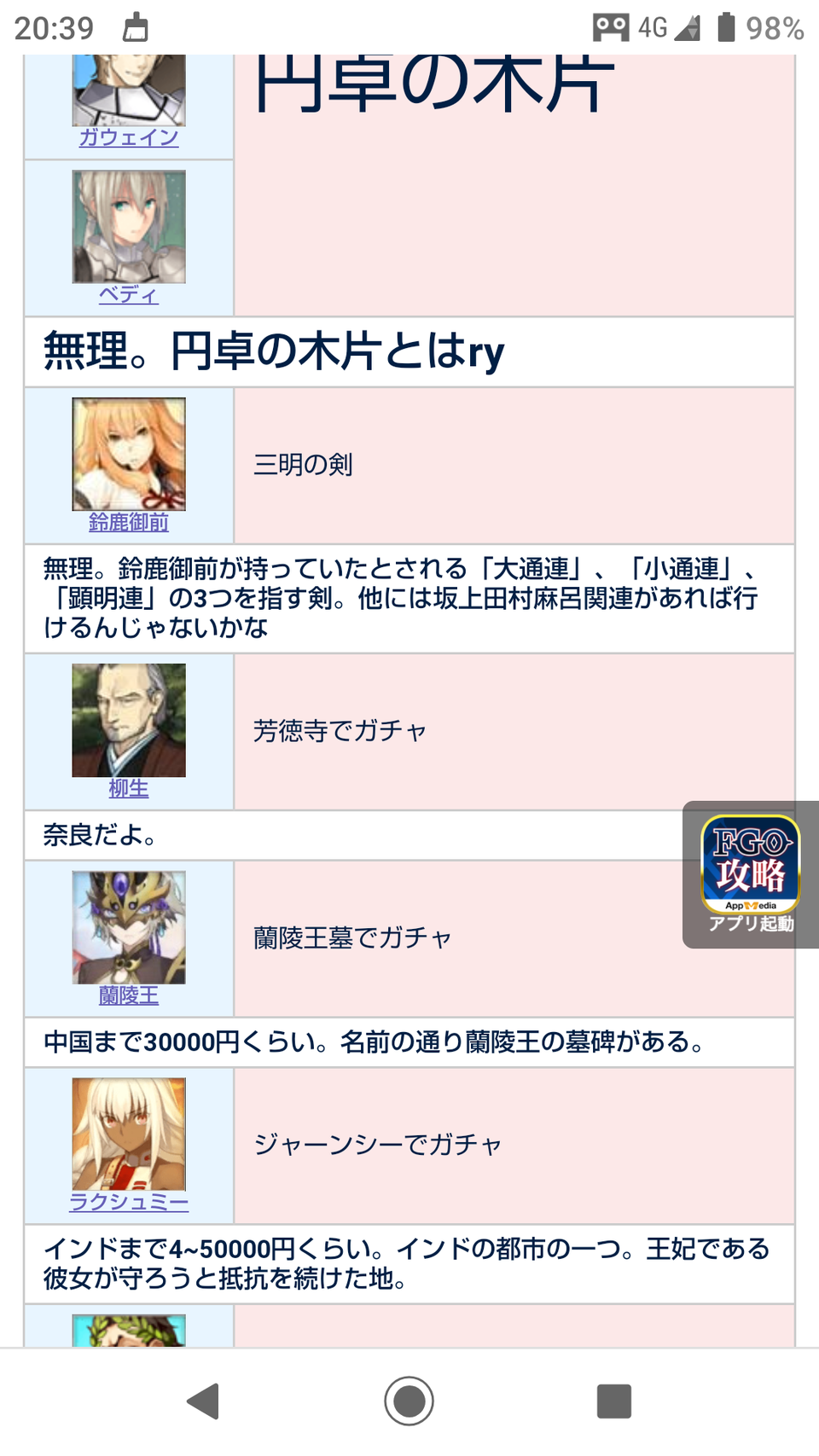Open the 柳生 character link
This screenshot has height=1456, width=819.
point(129,788)
